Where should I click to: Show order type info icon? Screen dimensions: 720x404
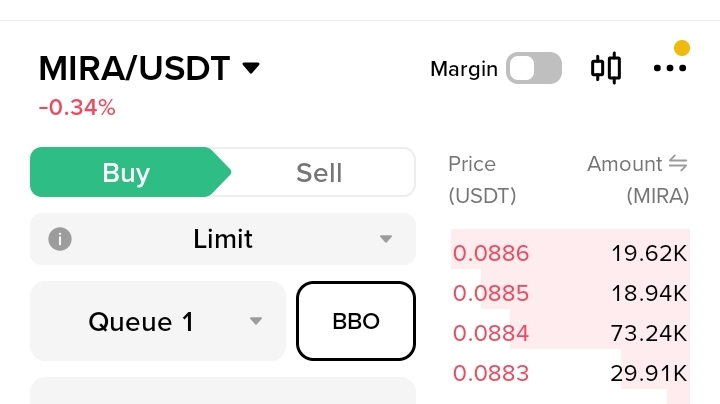[x=60, y=239]
